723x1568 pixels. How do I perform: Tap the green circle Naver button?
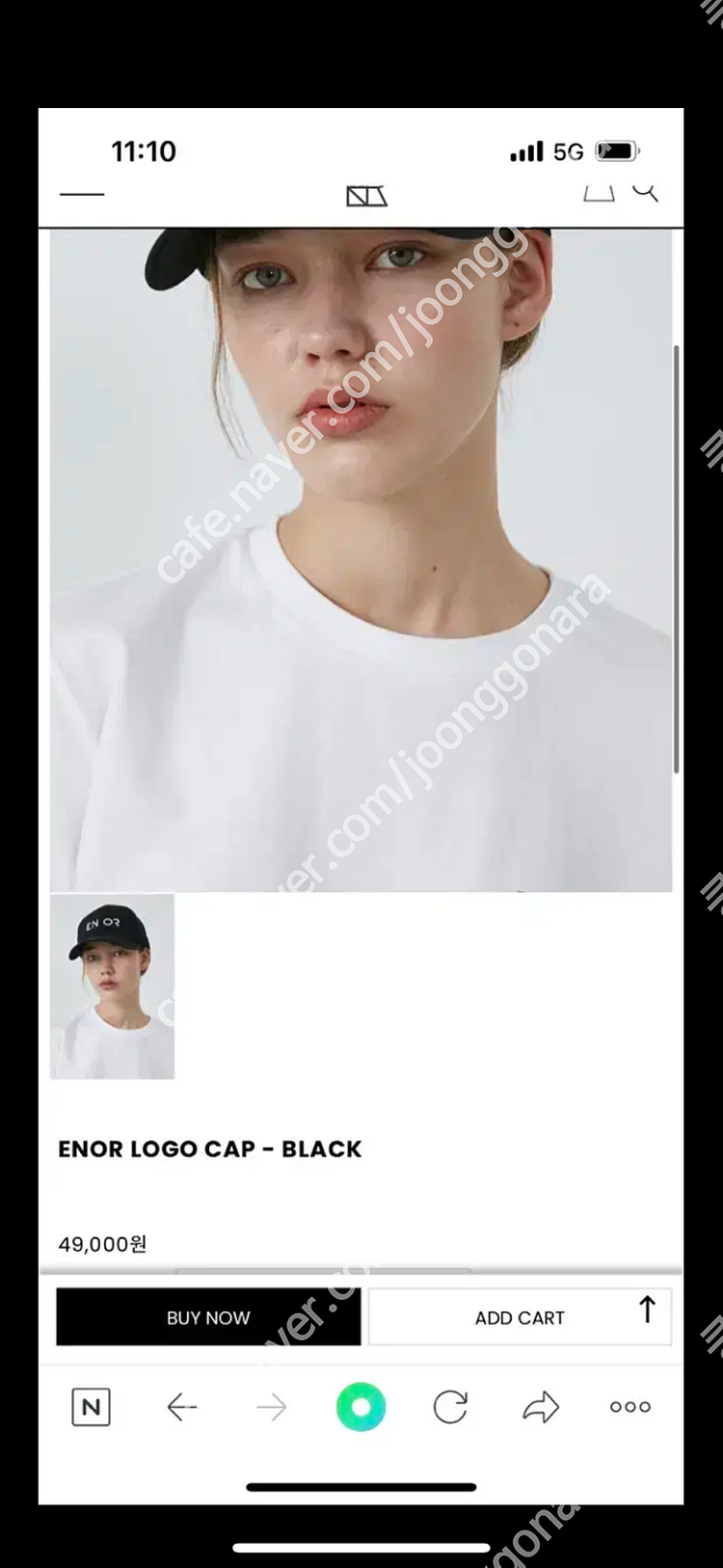[361, 1407]
